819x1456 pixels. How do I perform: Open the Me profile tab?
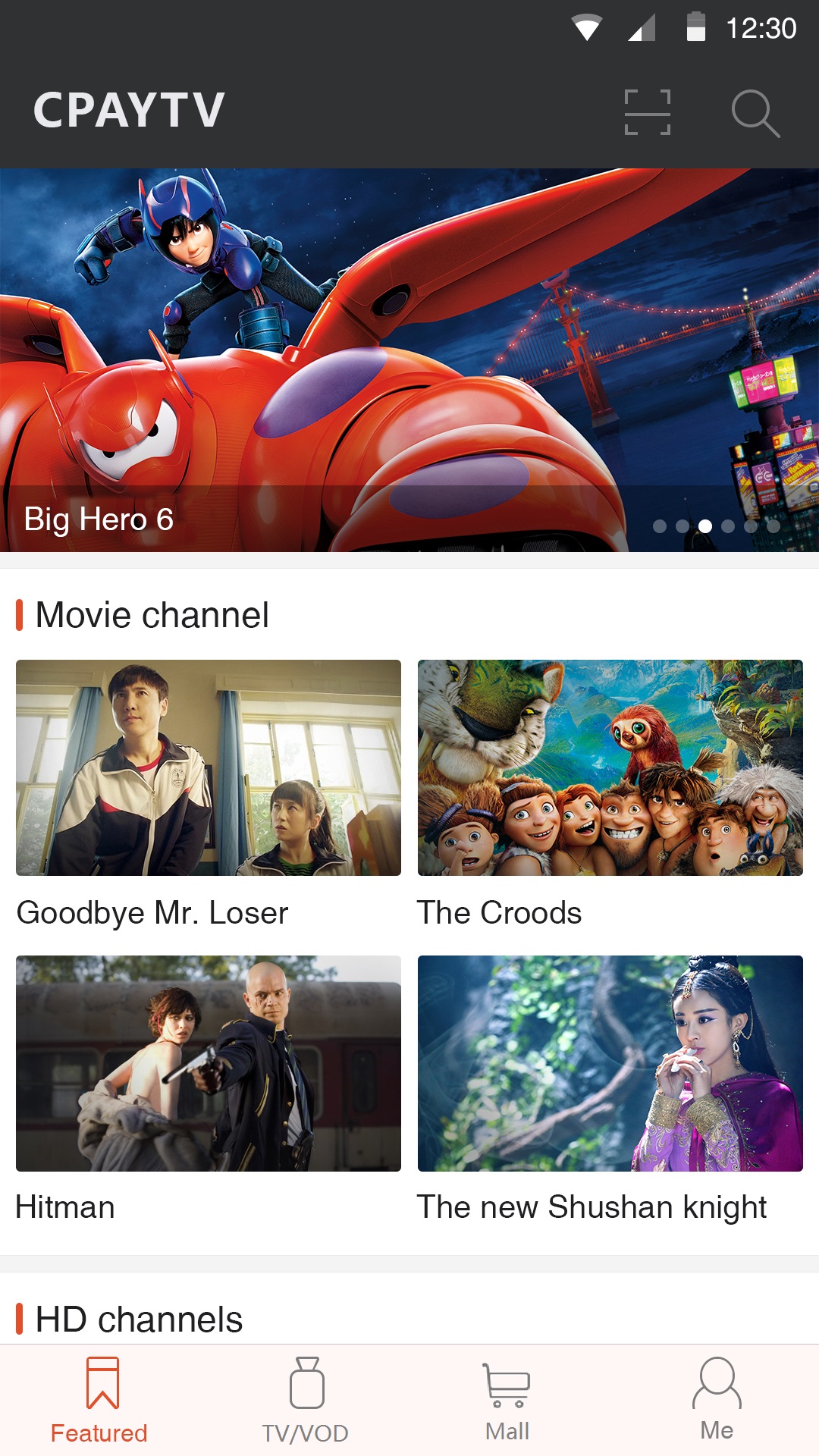click(x=717, y=1401)
